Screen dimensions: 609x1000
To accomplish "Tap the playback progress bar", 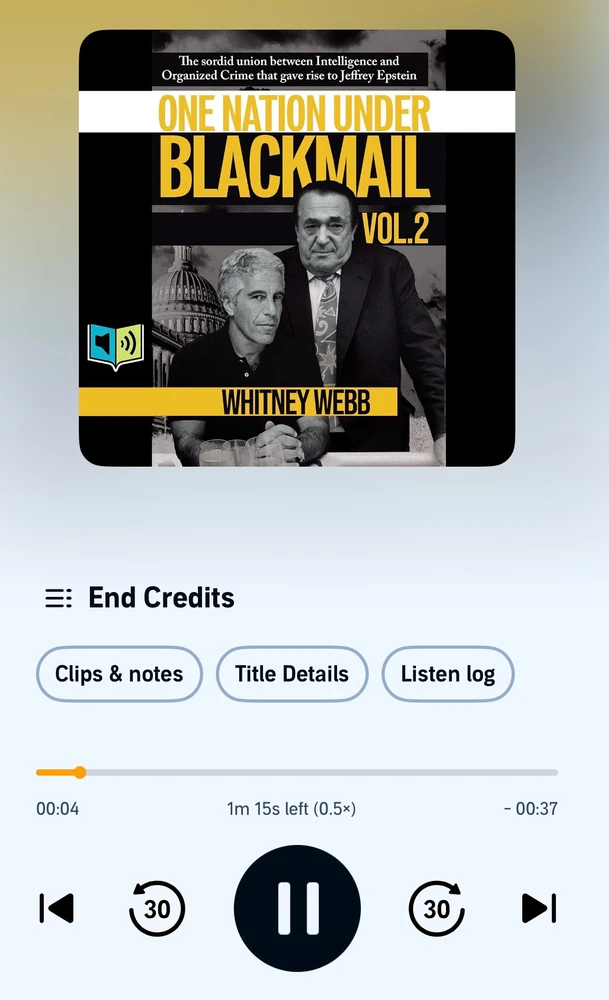I will click(x=297, y=772).
